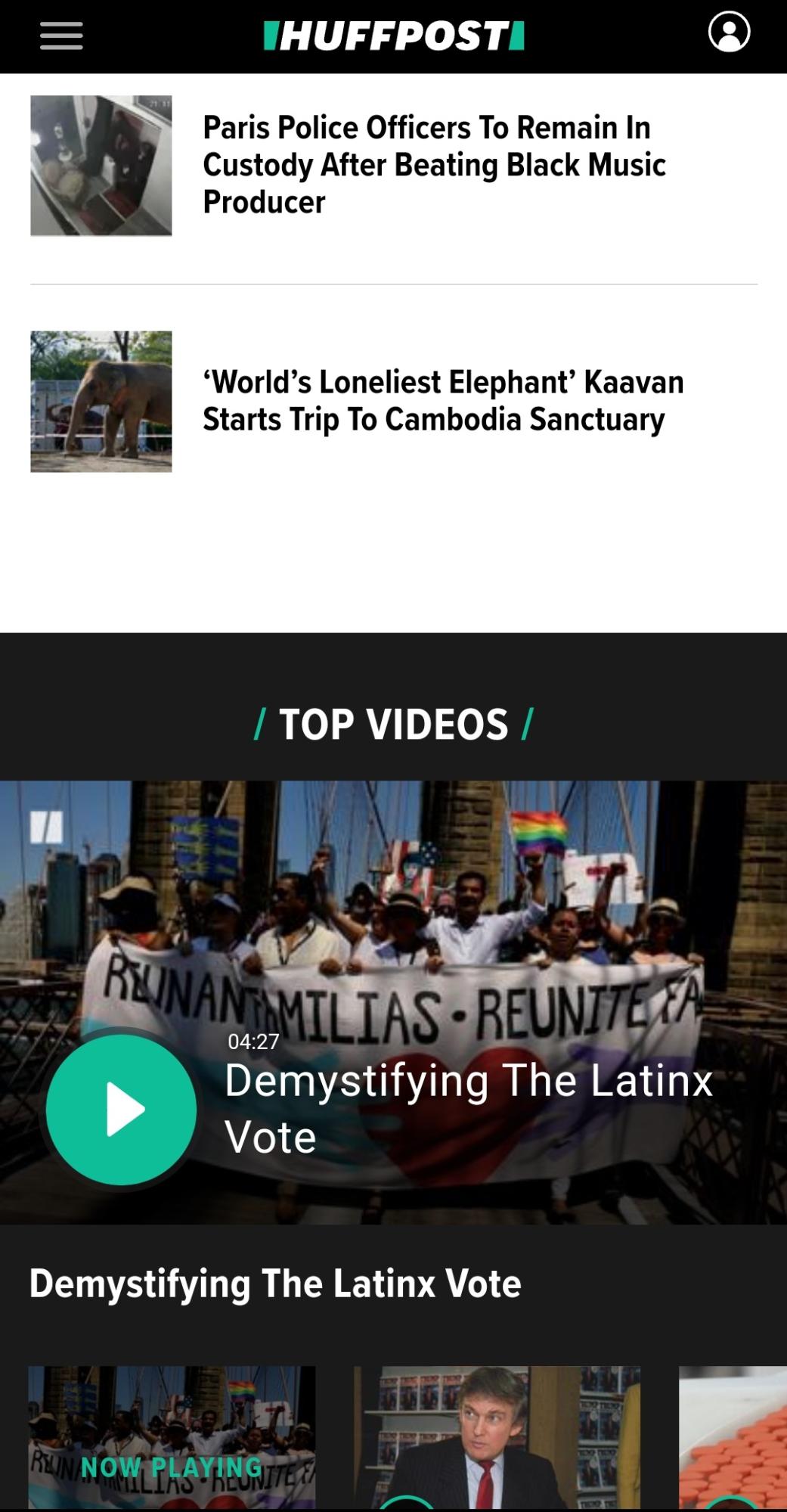This screenshot has width=787, height=1512.
Task: Select the Trump video thumbnail
Action: click(497, 1437)
